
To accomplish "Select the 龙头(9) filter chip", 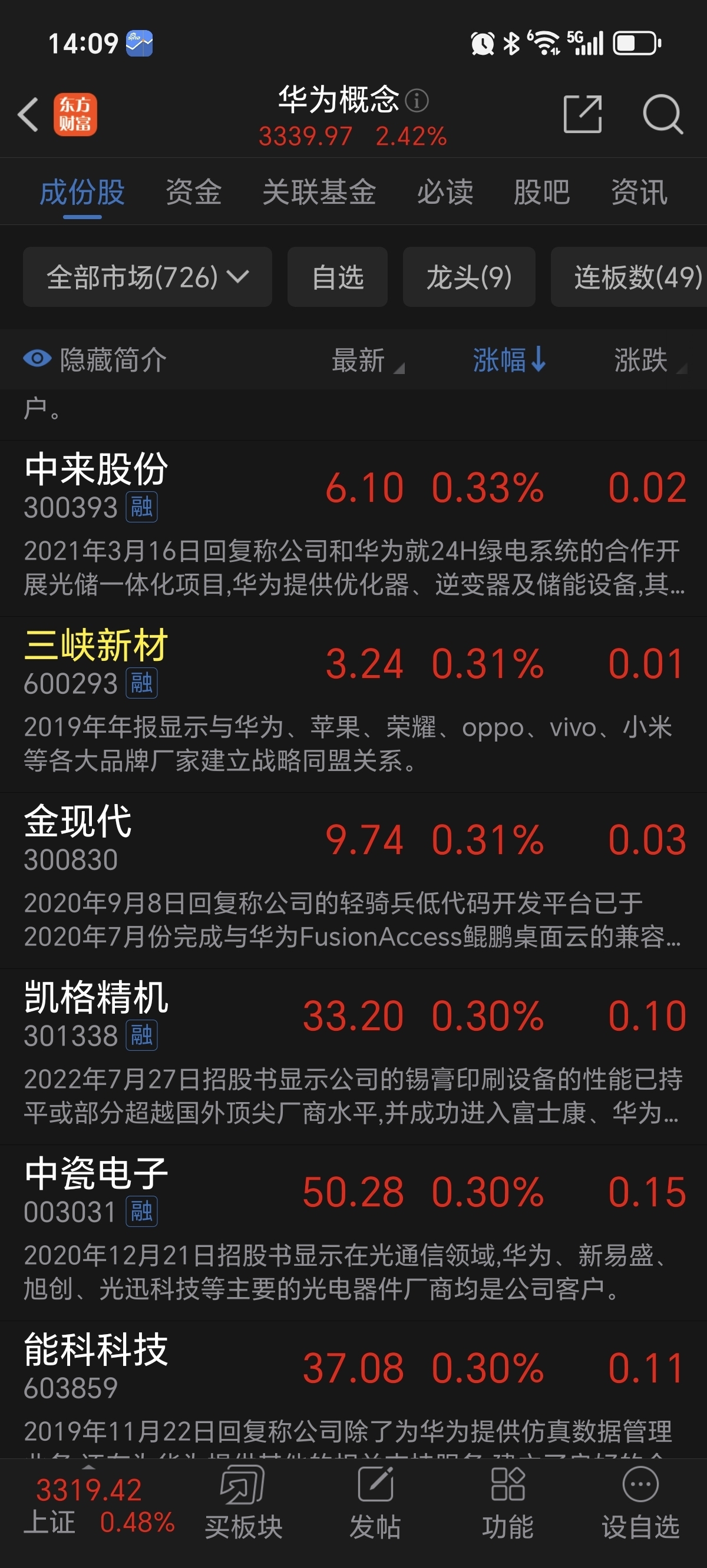I will tap(469, 277).
